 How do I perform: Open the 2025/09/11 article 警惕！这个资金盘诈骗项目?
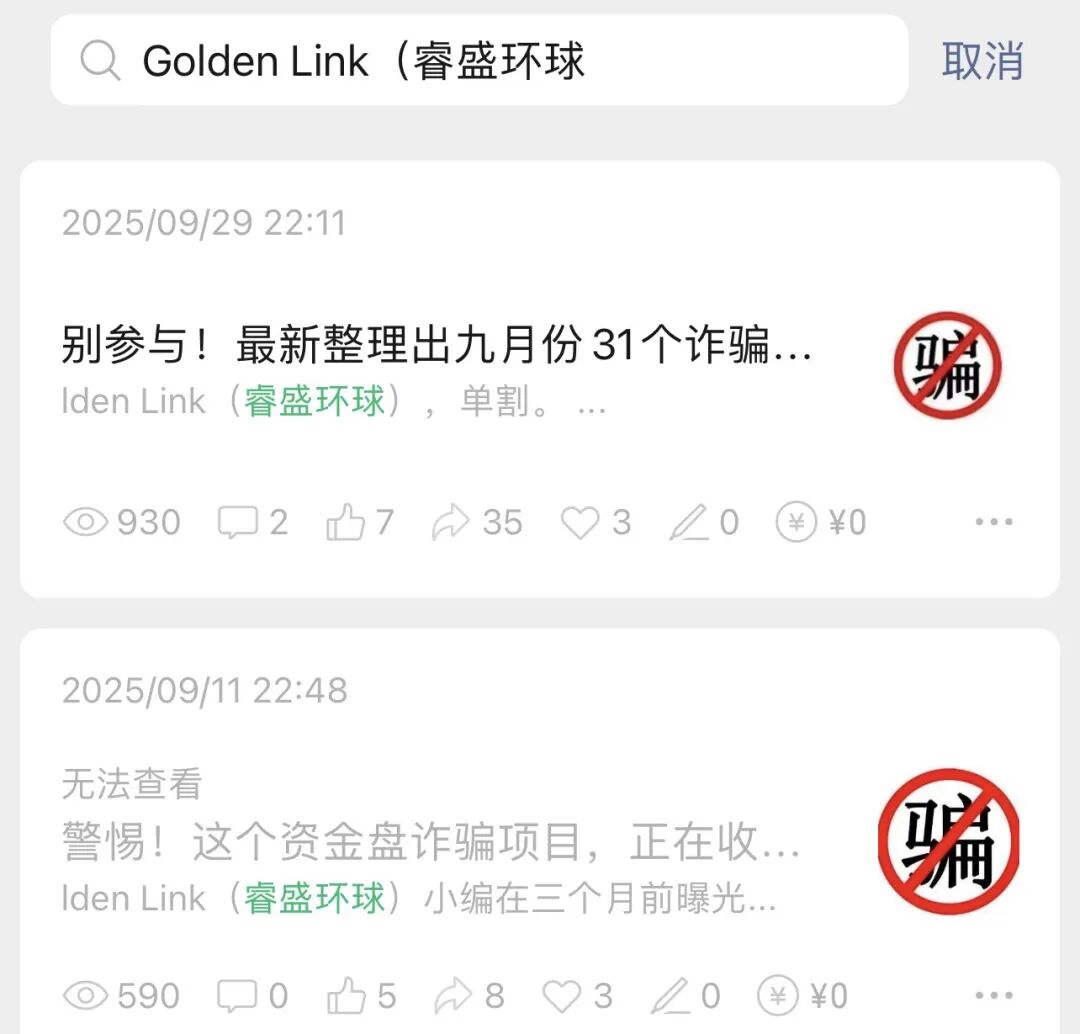tap(430, 844)
